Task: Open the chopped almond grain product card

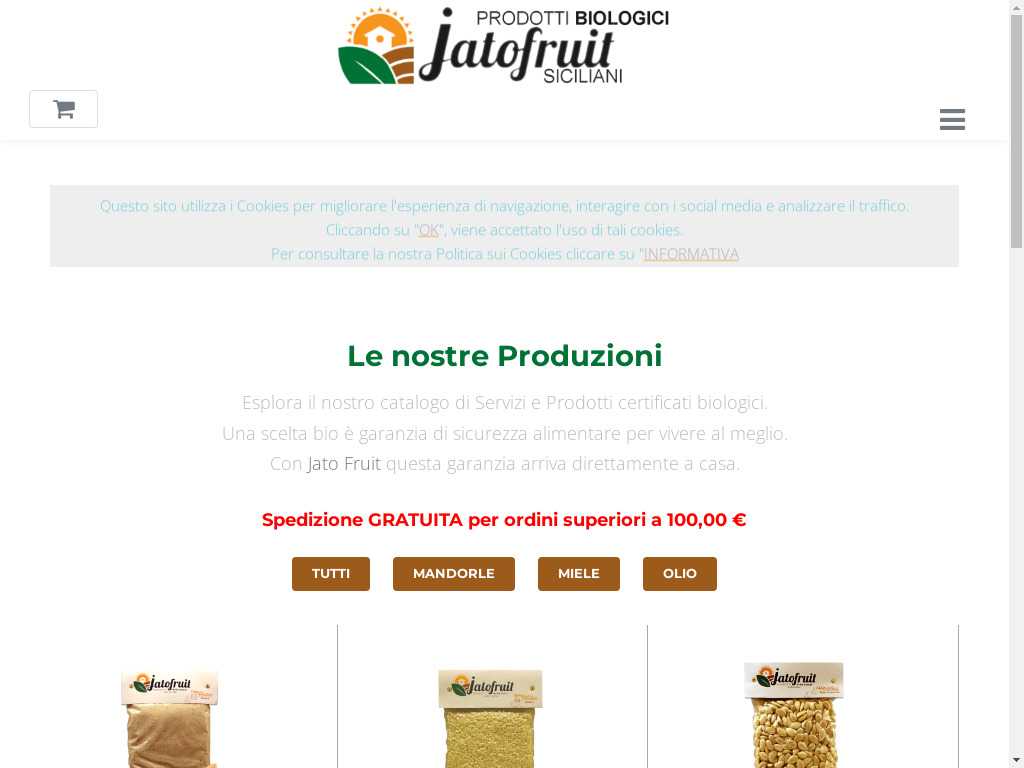Action: click(x=491, y=715)
